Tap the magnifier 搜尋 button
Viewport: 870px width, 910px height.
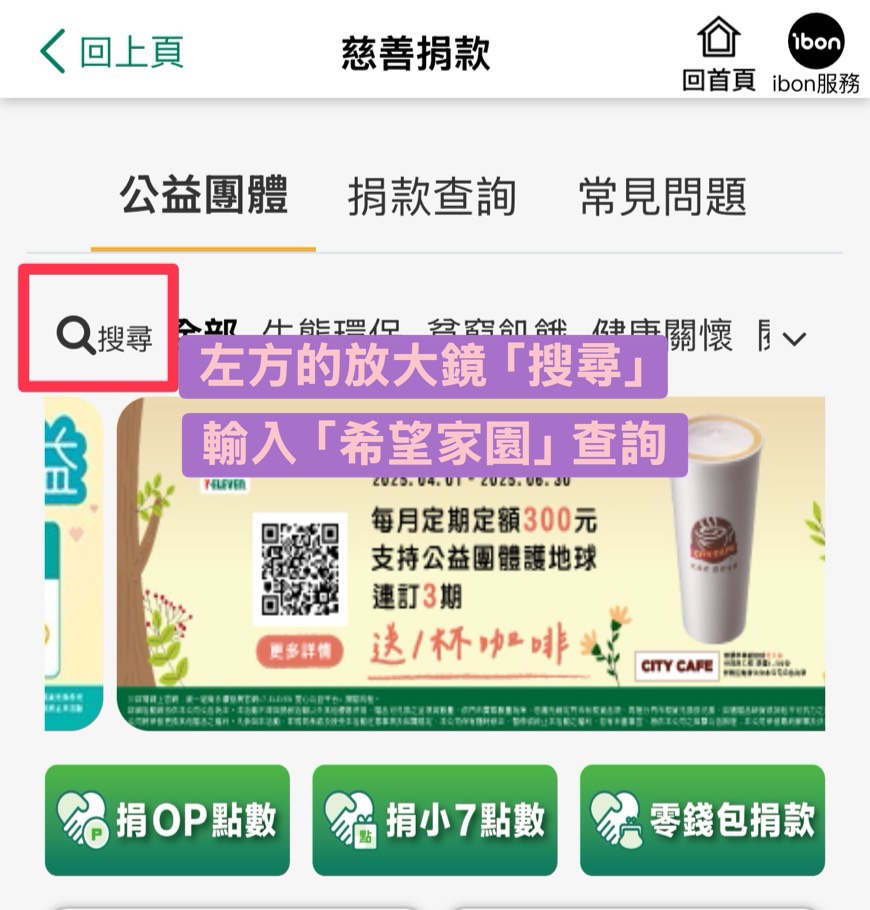pos(102,336)
